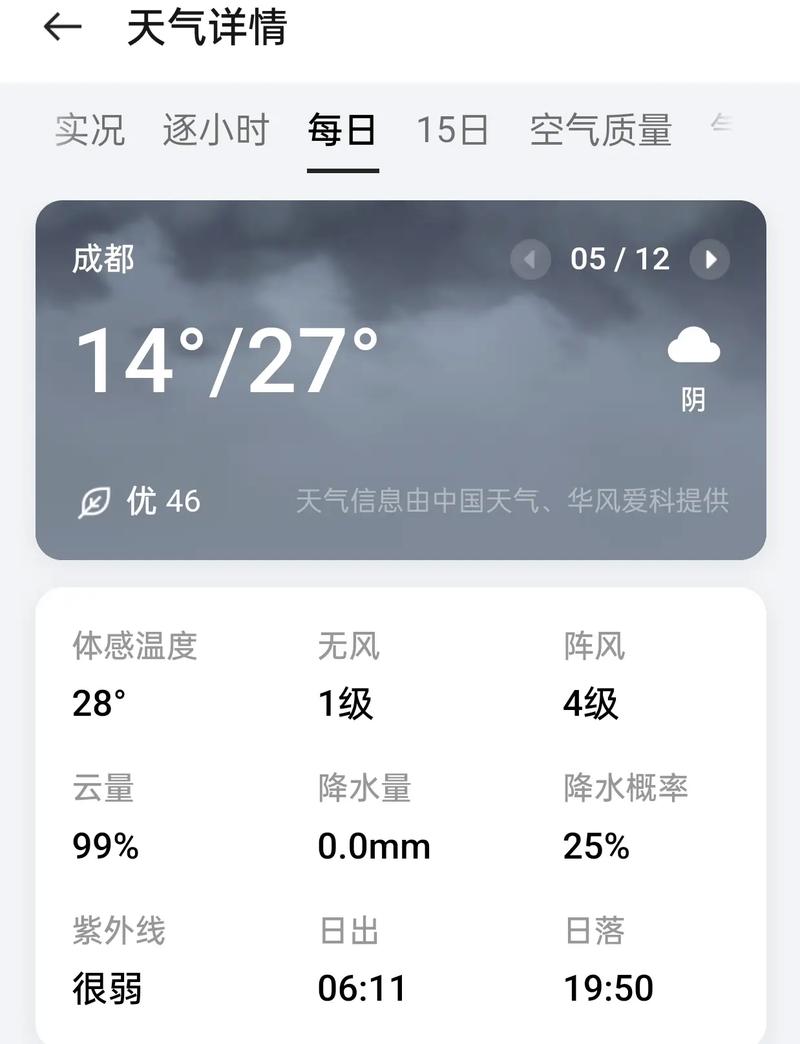Image resolution: width=800 pixels, height=1044 pixels.
Task: Tap the left arrow to view previous day
Action: pos(530,260)
